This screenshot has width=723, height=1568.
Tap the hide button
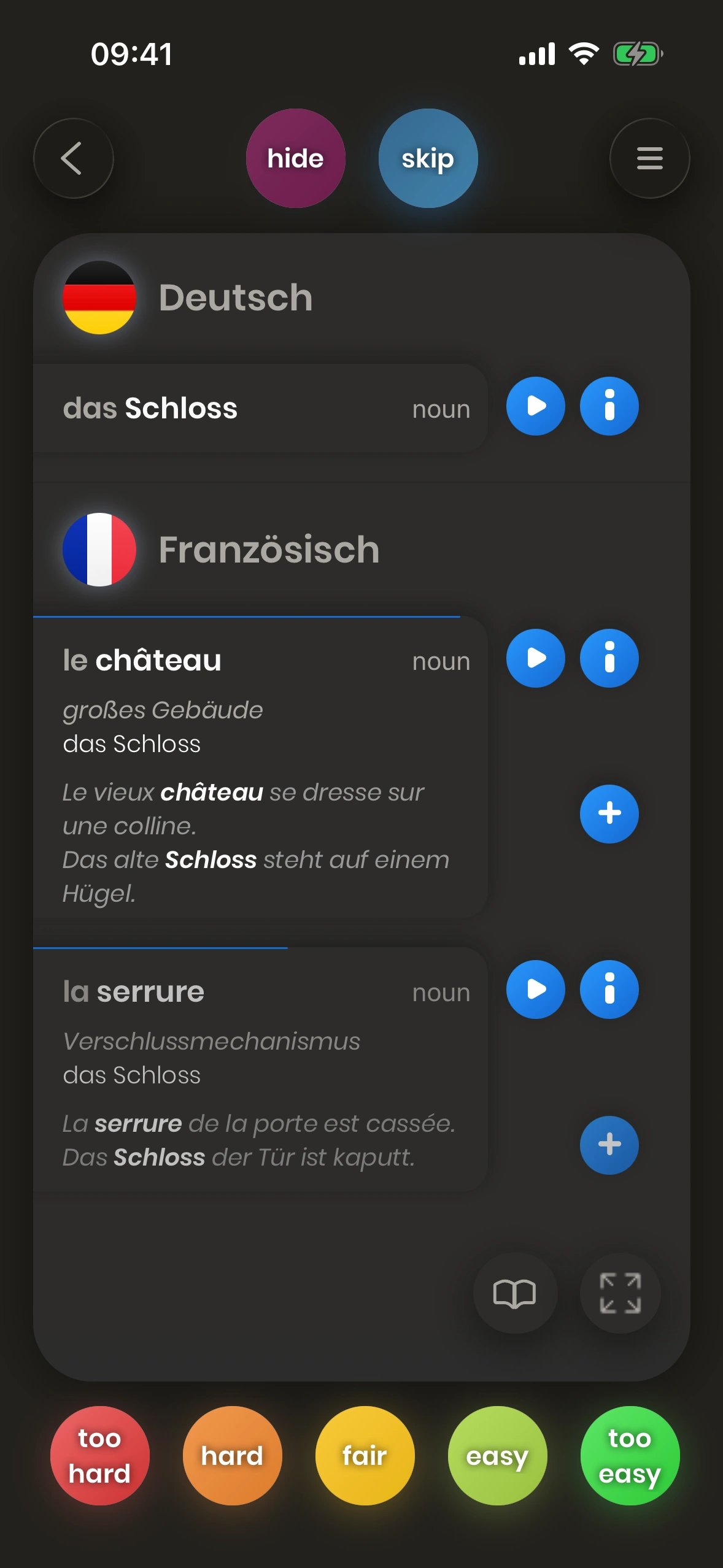(295, 158)
